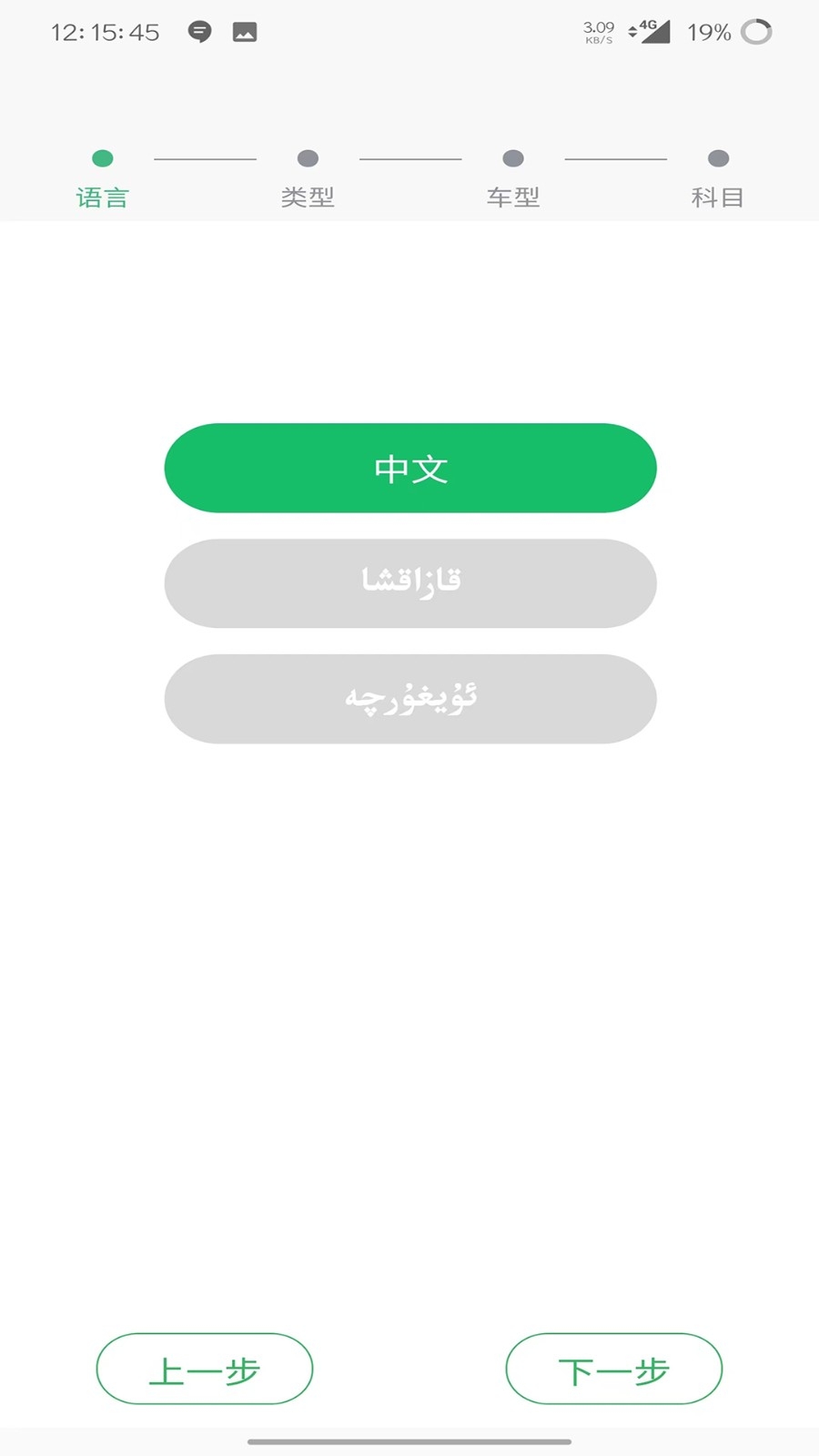This screenshot has height=1456, width=819.
Task: Choose the Uyghur ئۇيغۇرچە language option
Action: (x=410, y=699)
